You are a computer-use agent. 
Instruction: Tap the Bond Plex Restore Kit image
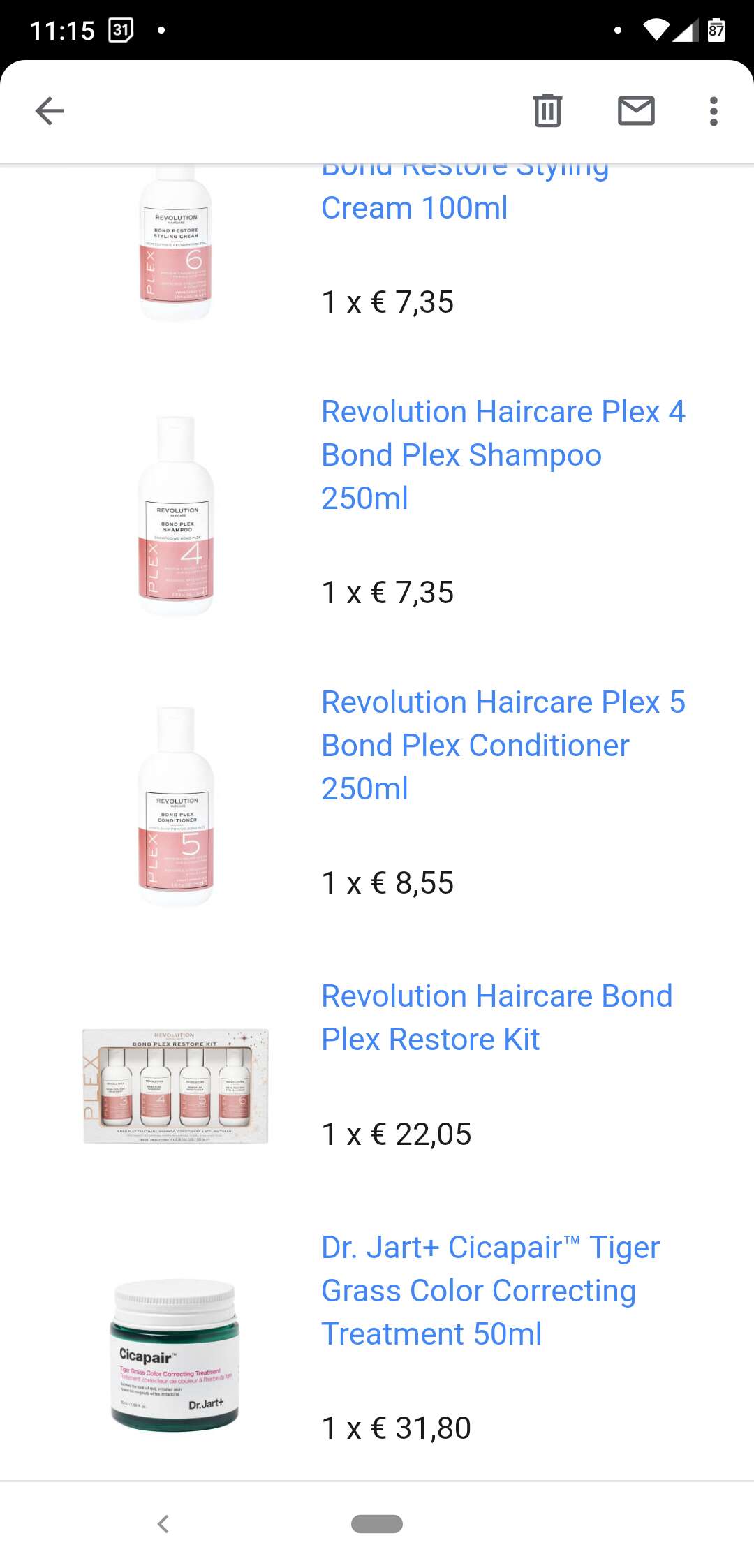[175, 1086]
